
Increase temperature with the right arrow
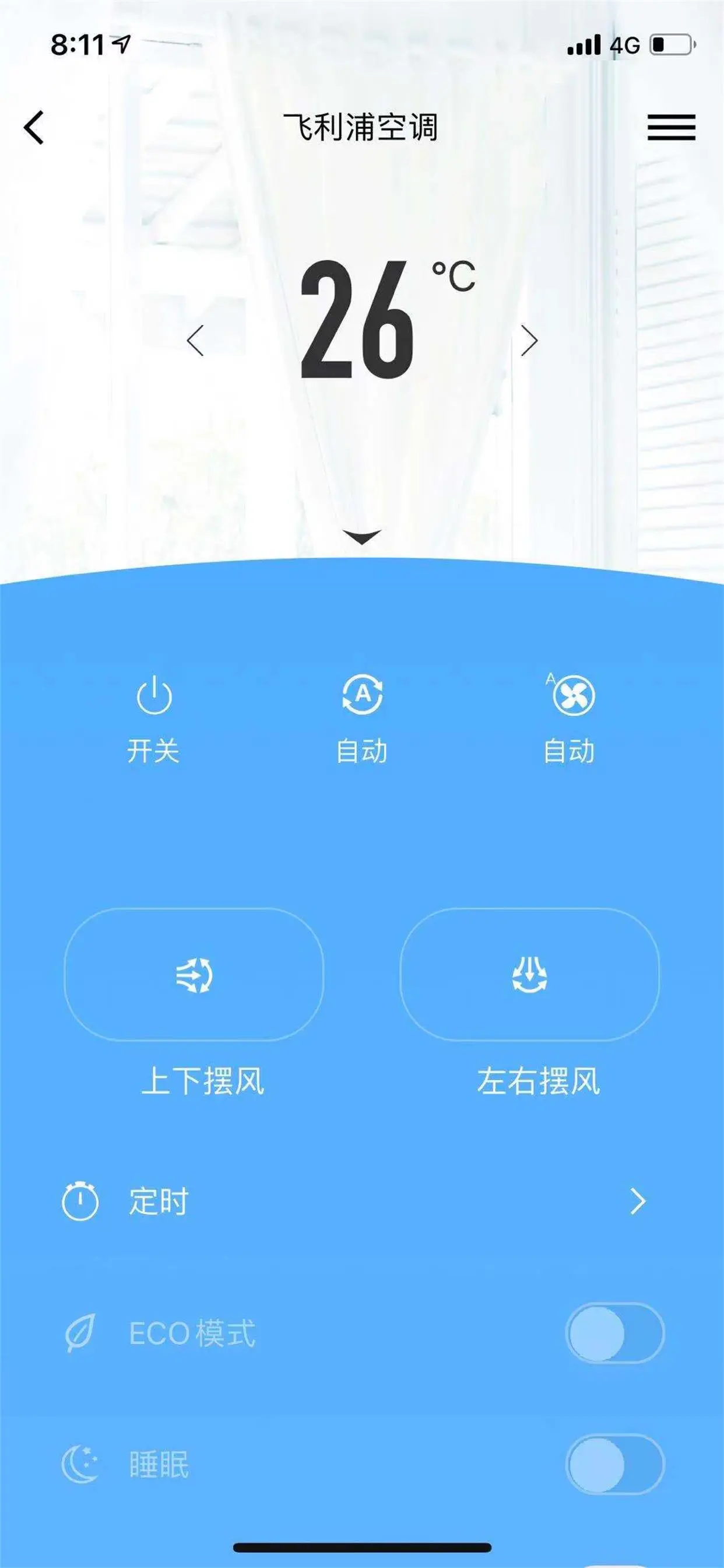[529, 341]
